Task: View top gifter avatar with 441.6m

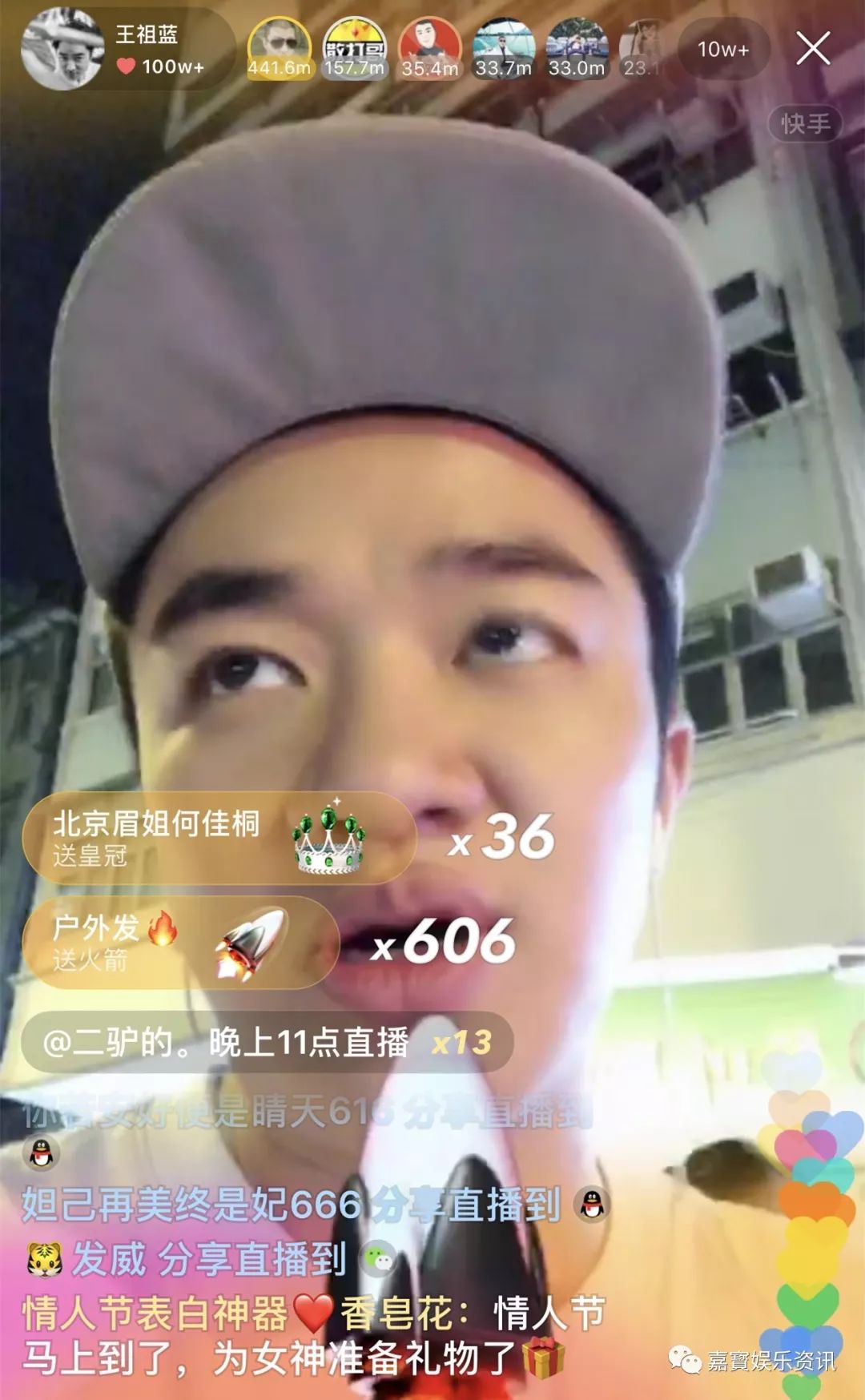Action: pyautogui.click(x=279, y=48)
